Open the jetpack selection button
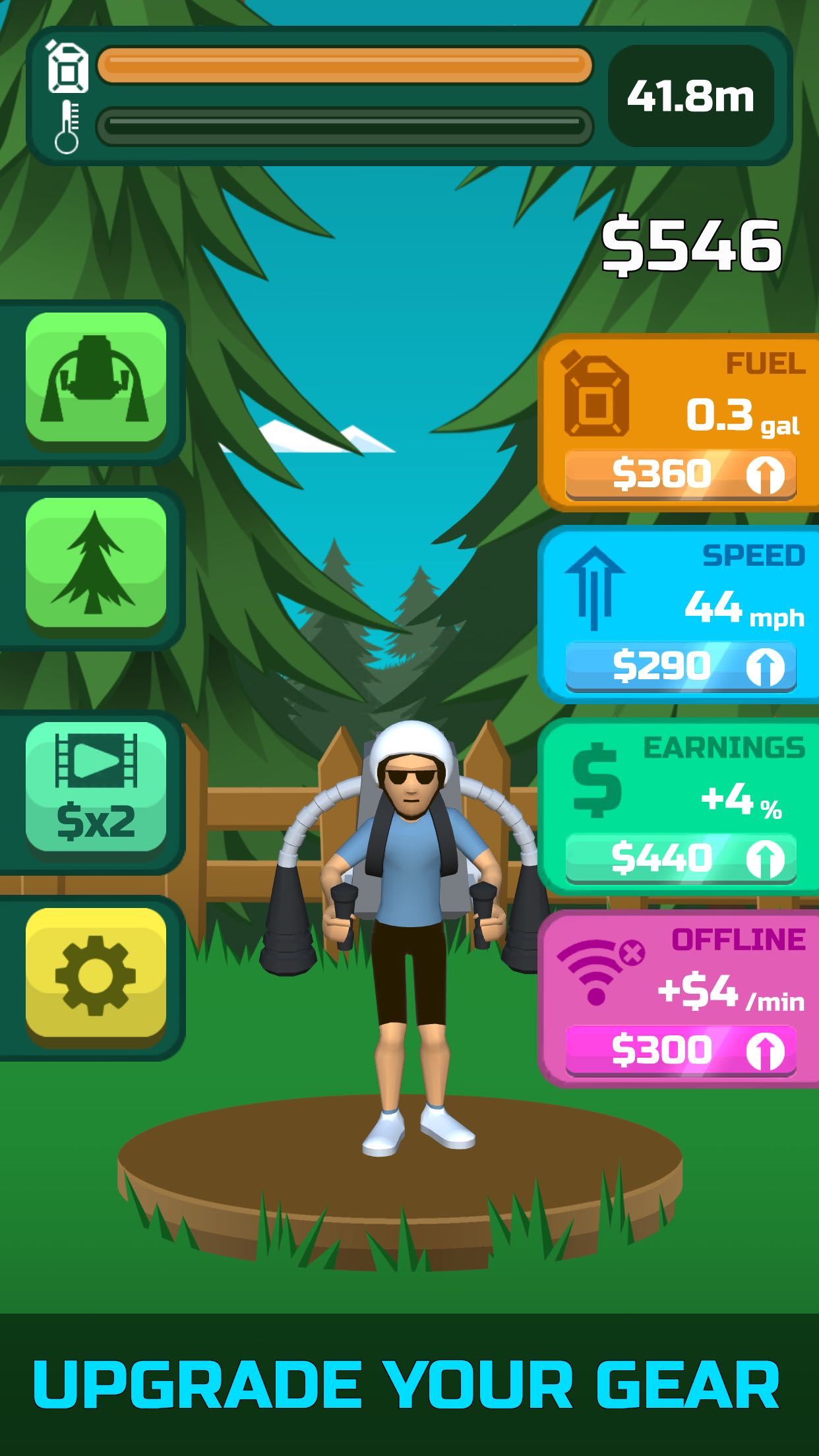 coord(96,380)
